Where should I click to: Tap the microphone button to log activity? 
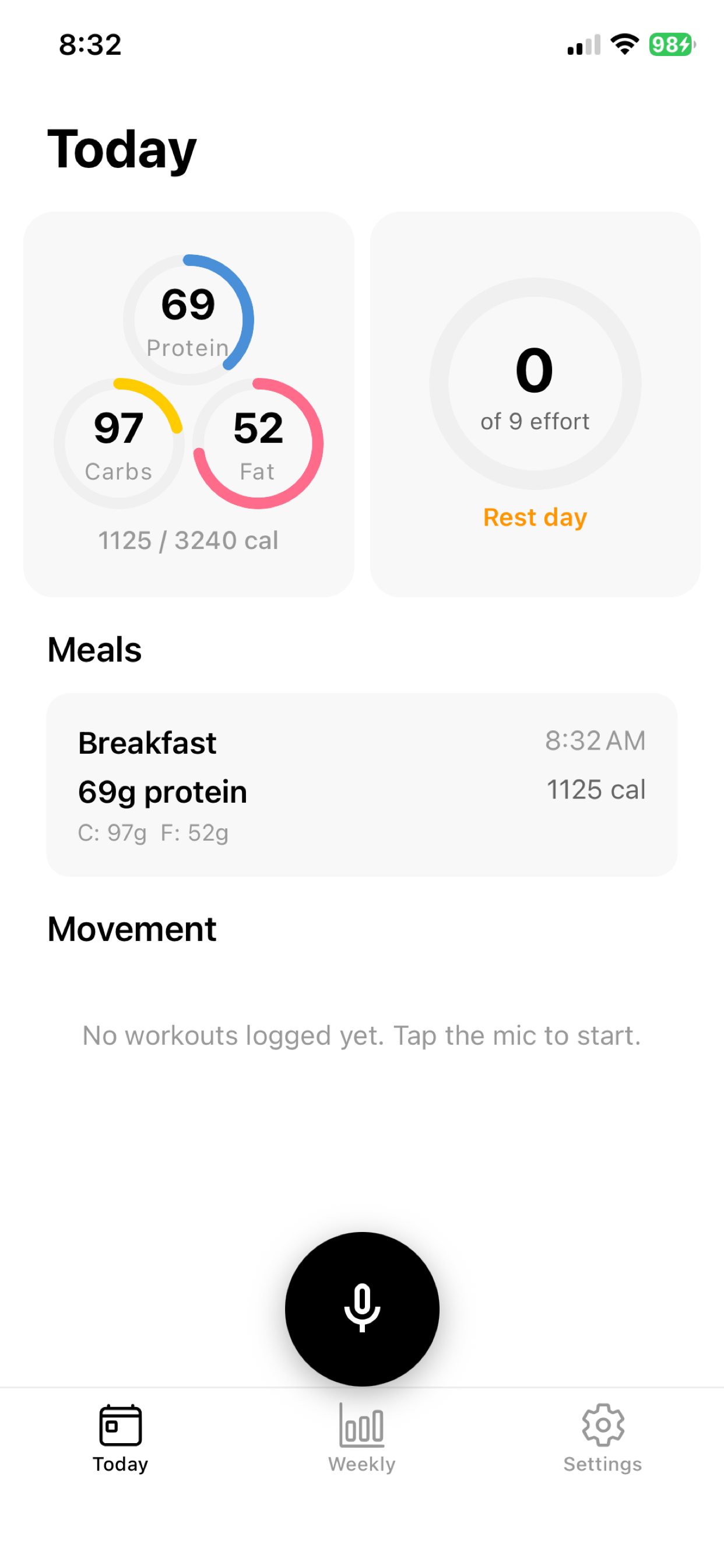pyautogui.click(x=361, y=1310)
